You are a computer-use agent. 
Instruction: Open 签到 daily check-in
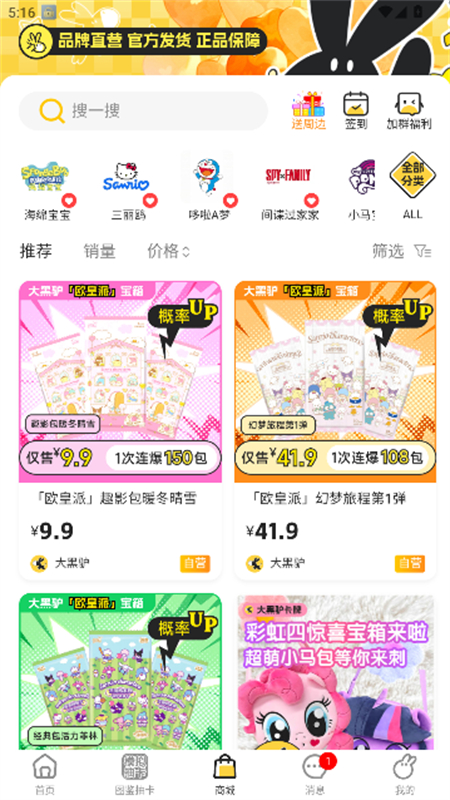(356, 111)
